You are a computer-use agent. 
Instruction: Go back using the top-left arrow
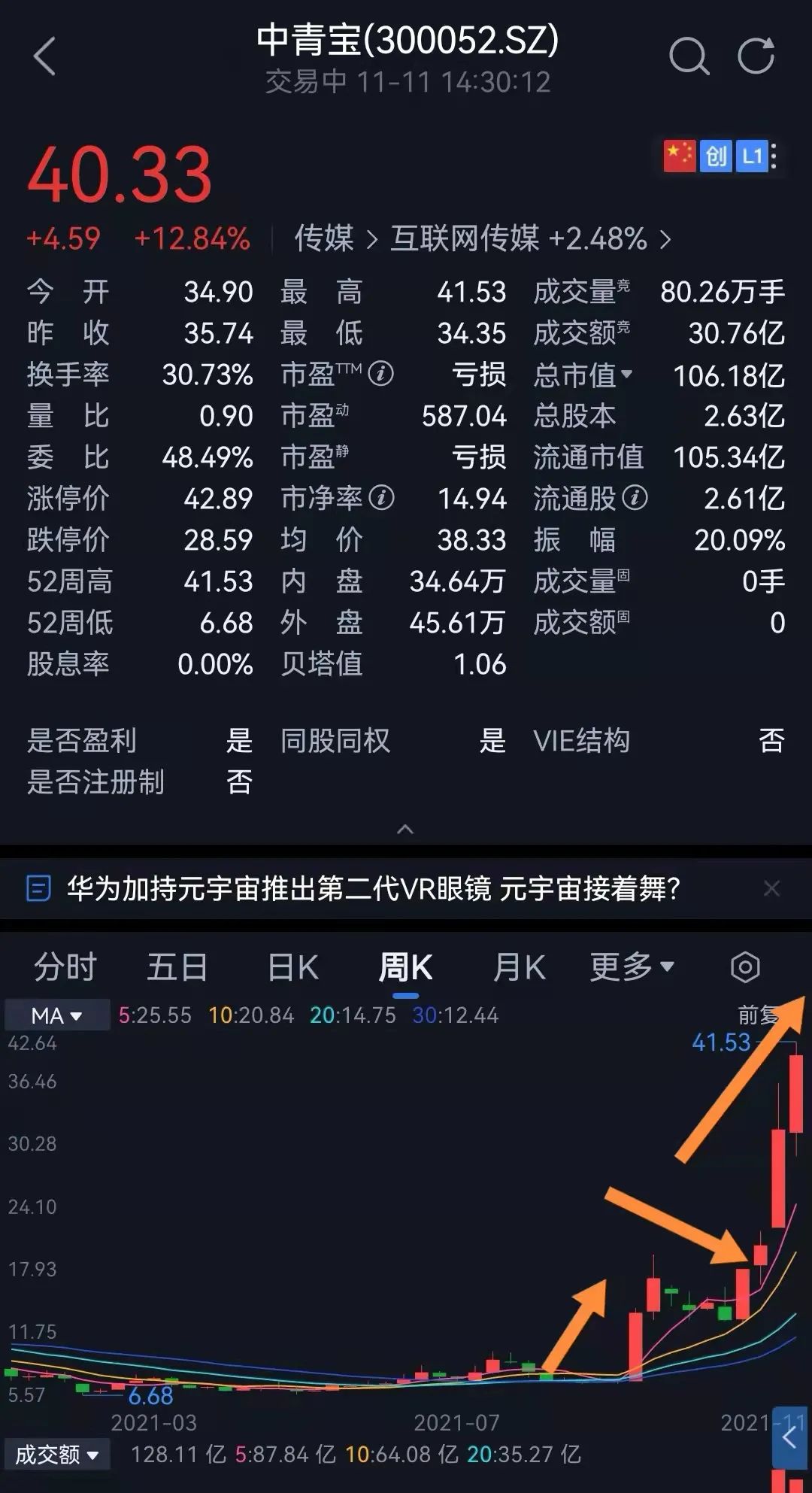tap(44, 56)
